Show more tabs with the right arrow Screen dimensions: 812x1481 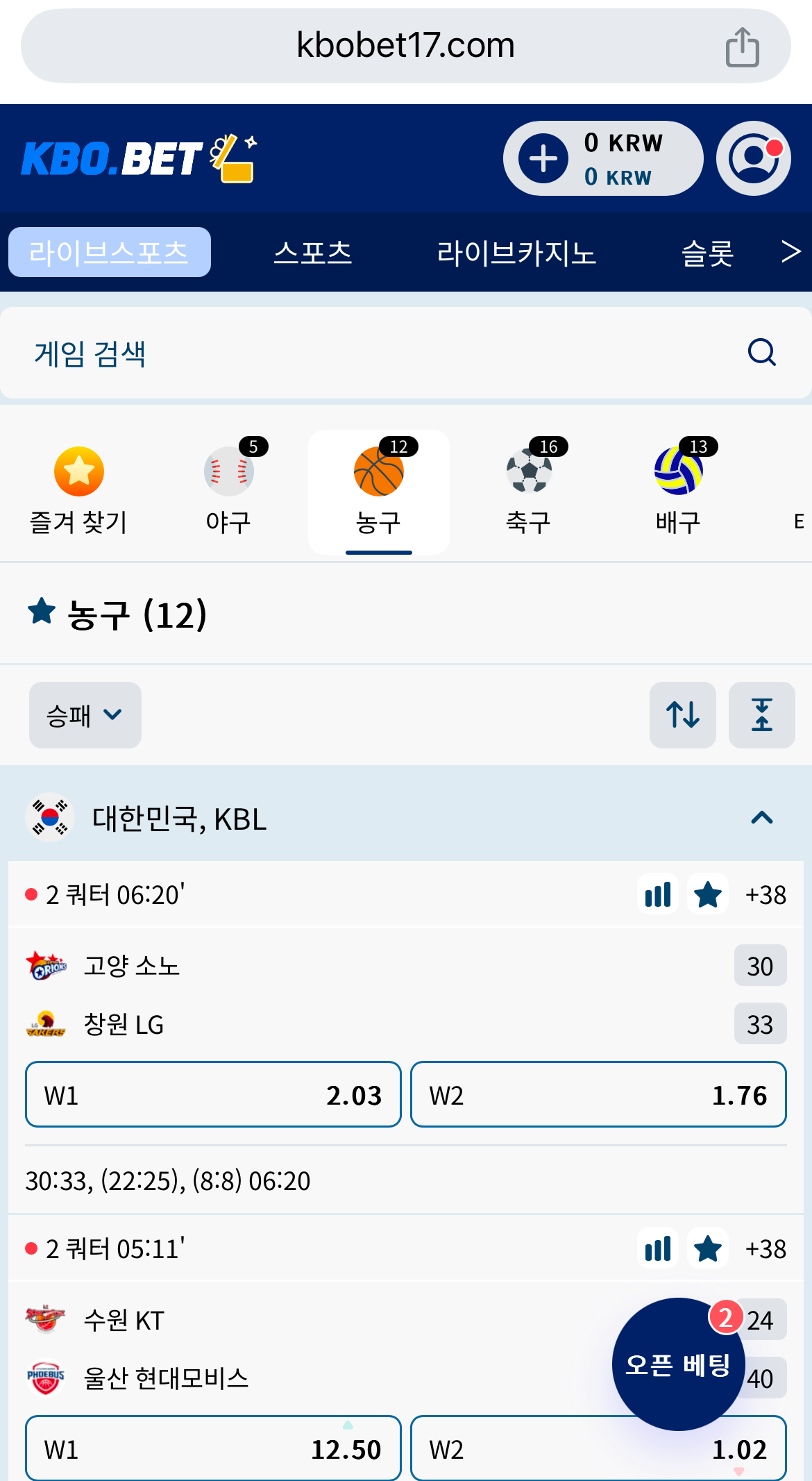tap(790, 251)
